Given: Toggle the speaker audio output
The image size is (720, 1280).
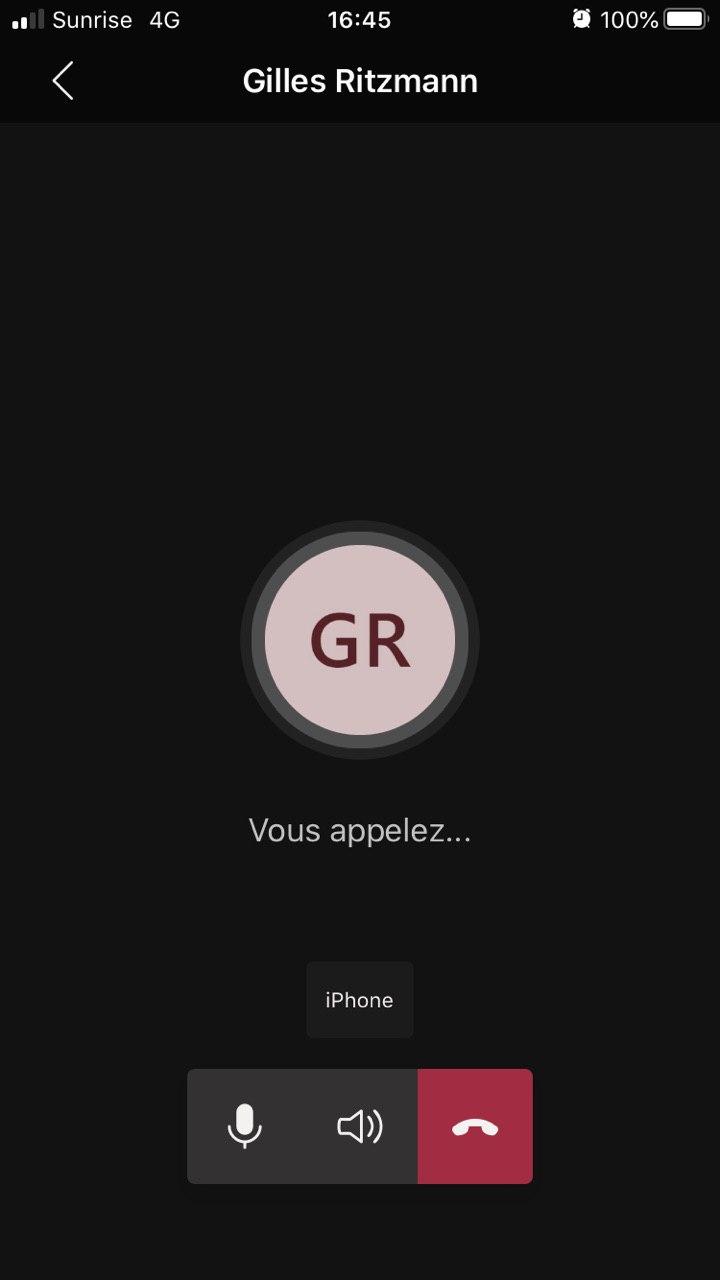Looking at the screenshot, I should [x=360, y=1127].
